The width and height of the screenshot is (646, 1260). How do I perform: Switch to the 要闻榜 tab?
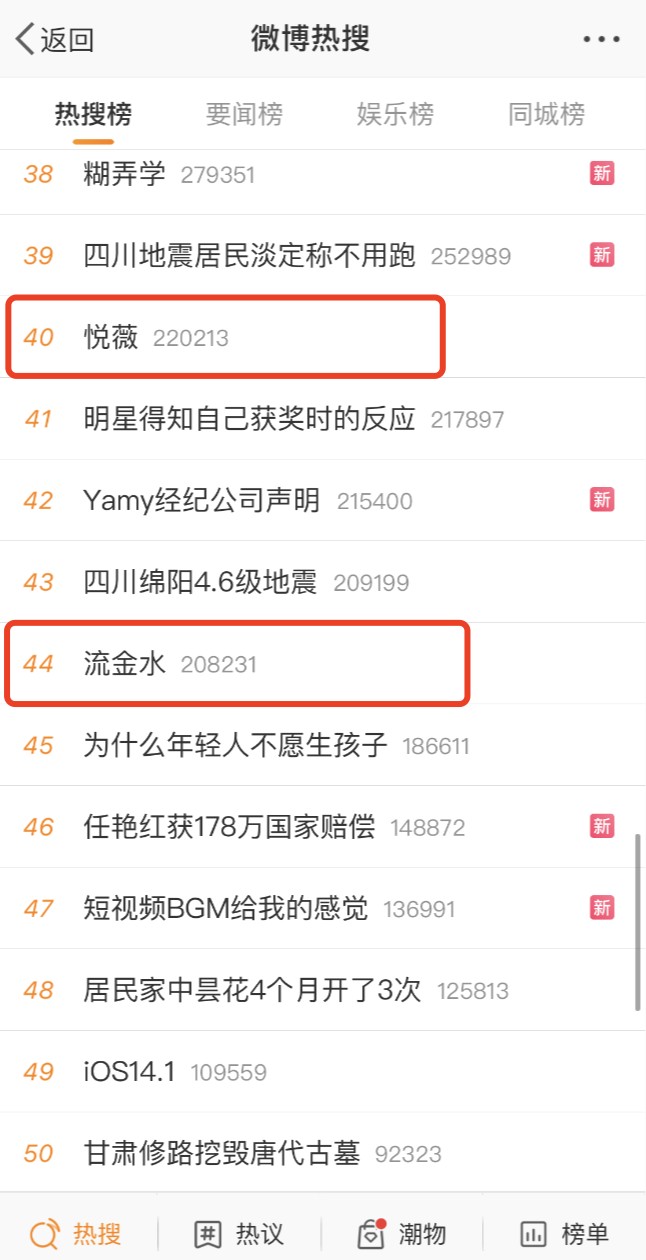pyautogui.click(x=244, y=114)
